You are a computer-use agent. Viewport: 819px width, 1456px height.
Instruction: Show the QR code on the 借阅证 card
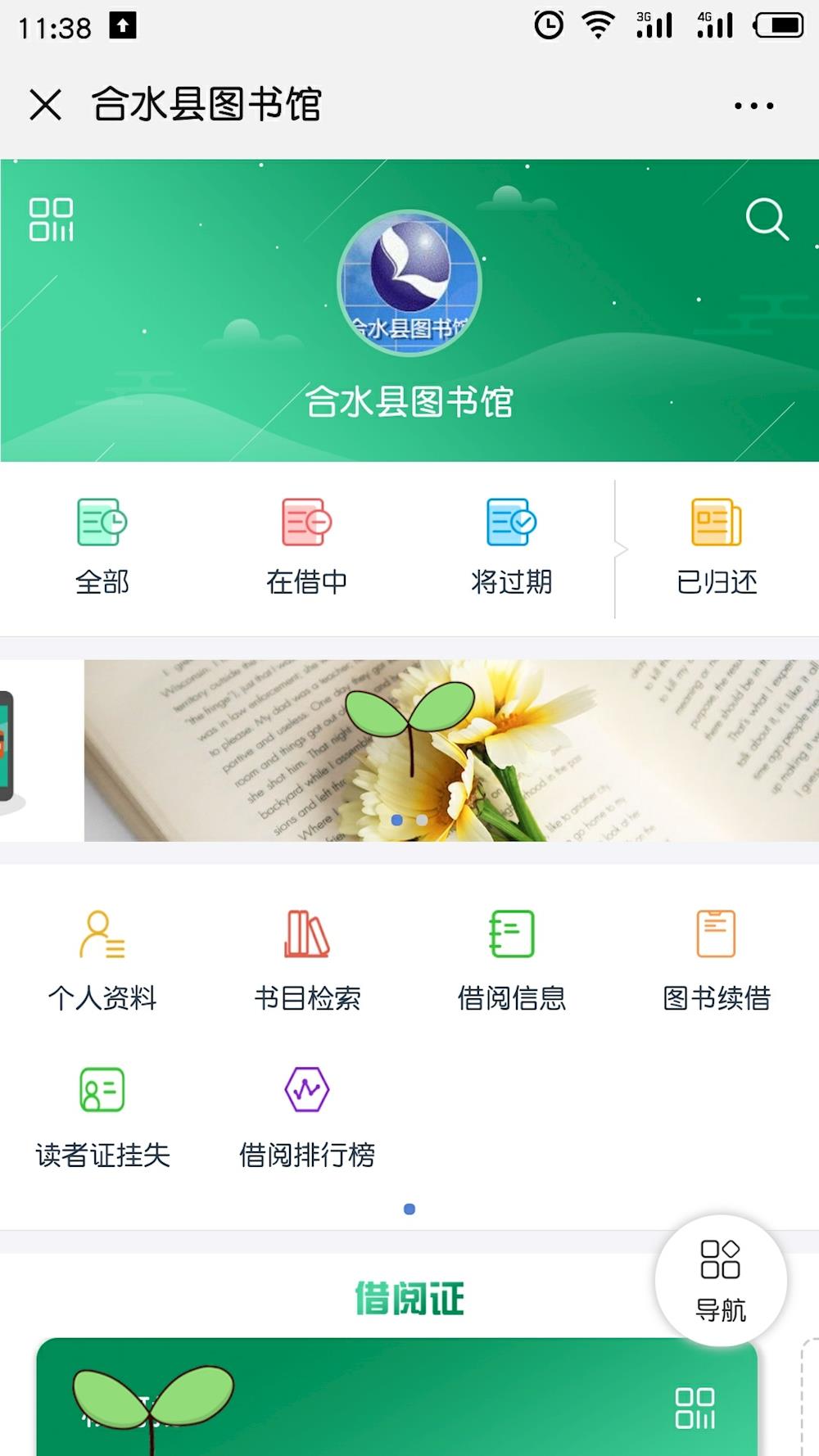coord(695,1408)
